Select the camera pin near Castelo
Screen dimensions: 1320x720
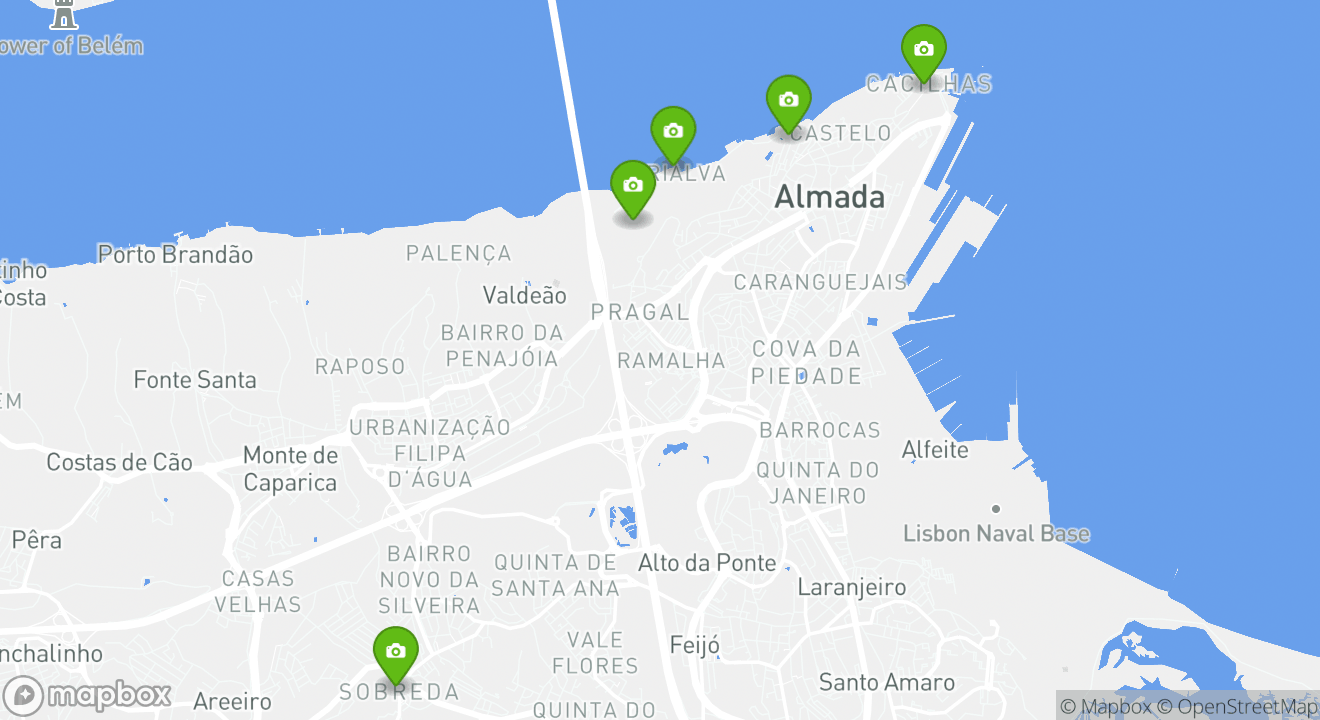click(x=788, y=101)
